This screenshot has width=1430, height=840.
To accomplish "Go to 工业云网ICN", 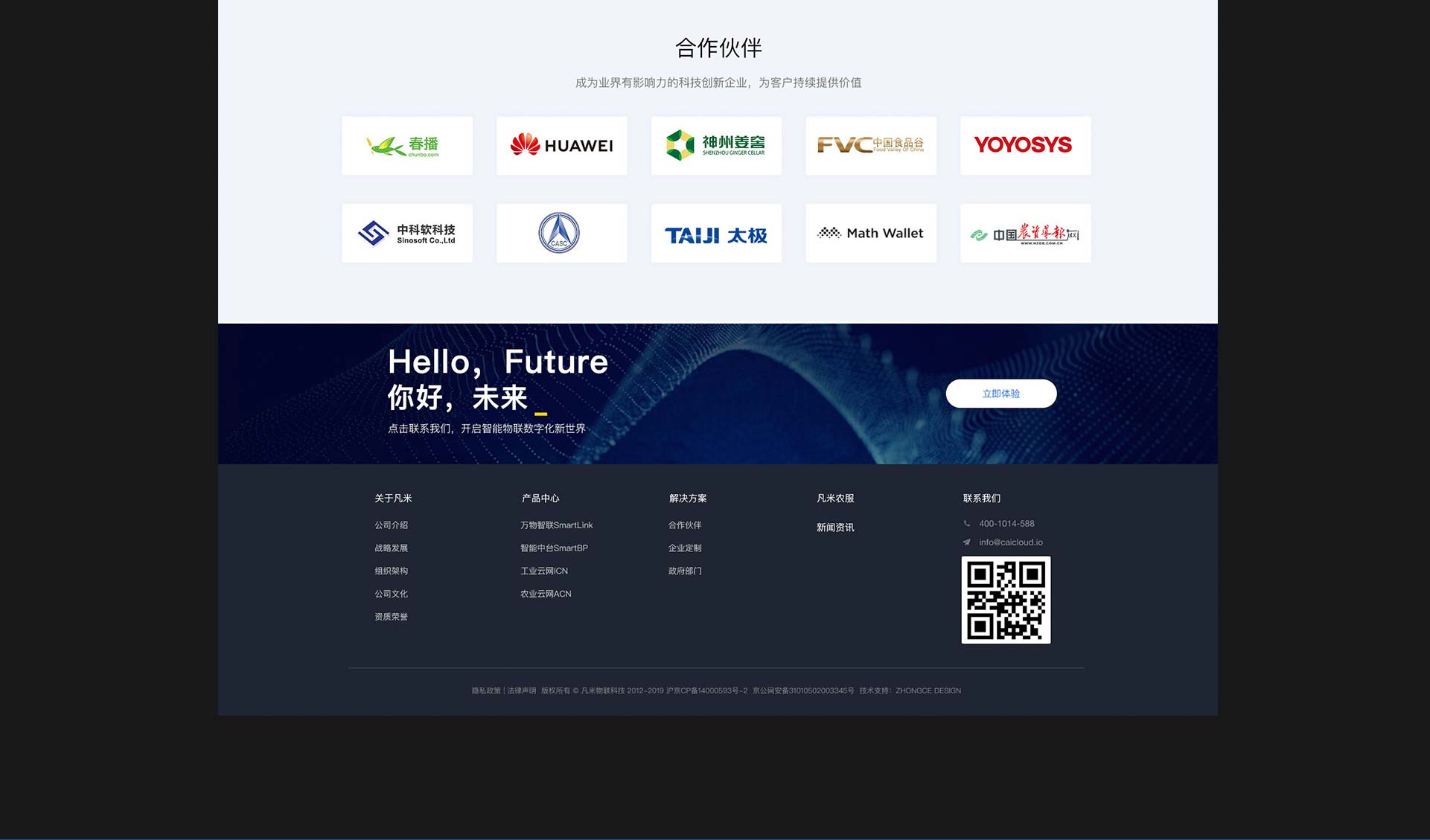I will tap(543, 571).
